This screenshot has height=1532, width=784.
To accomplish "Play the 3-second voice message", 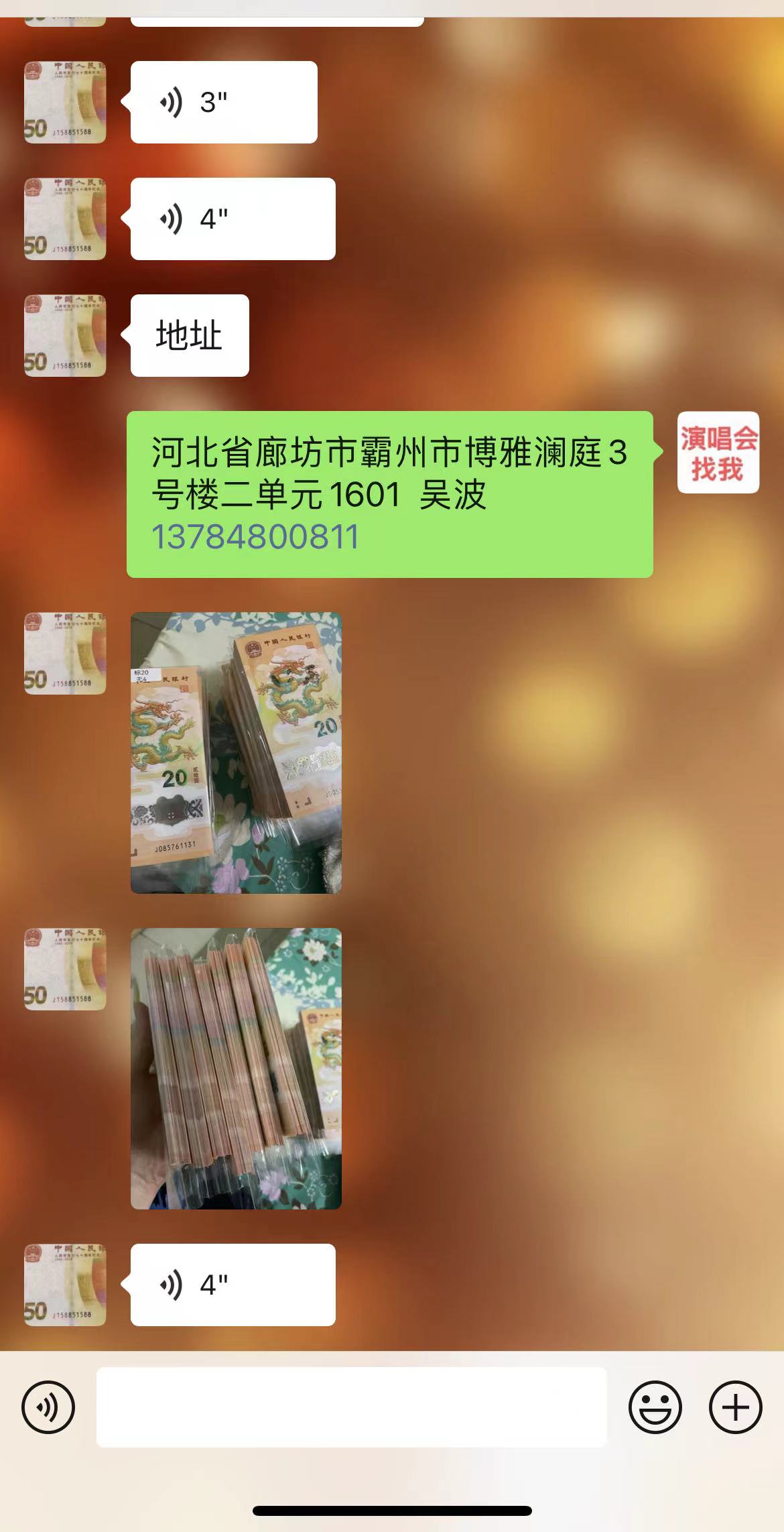I will (x=223, y=102).
